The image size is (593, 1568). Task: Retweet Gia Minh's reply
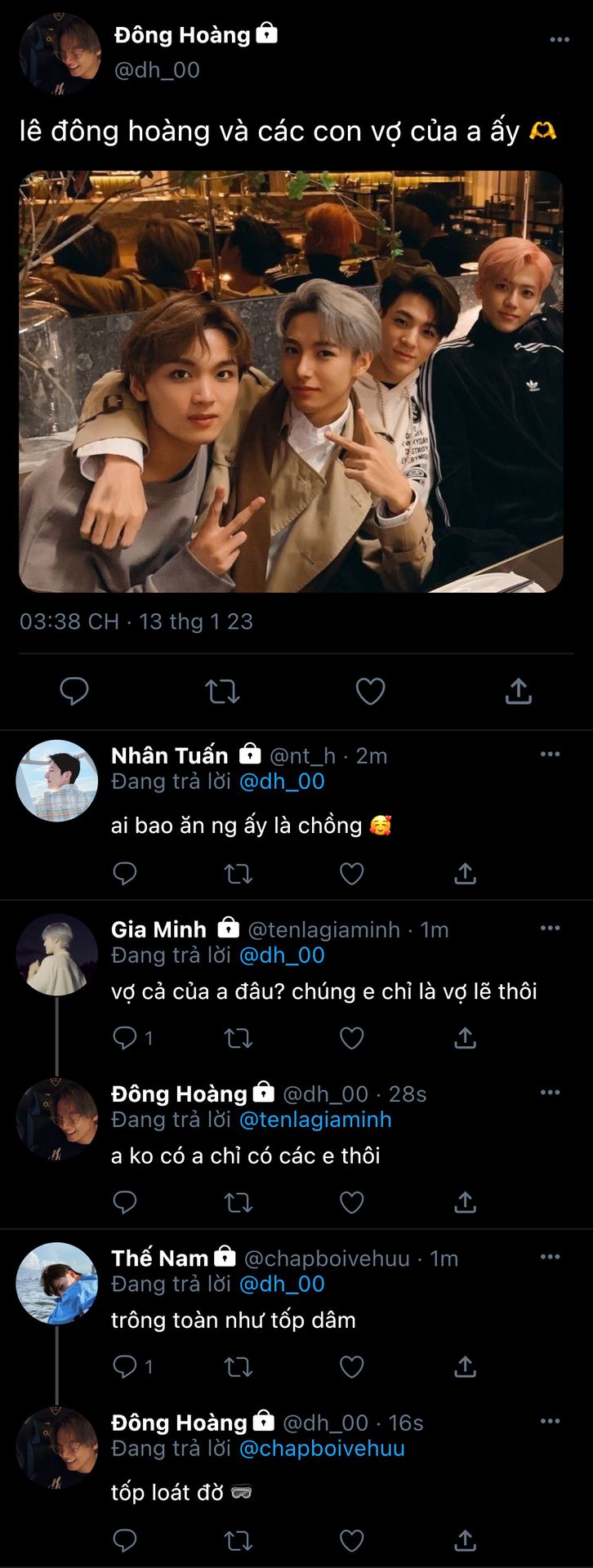click(x=238, y=1038)
